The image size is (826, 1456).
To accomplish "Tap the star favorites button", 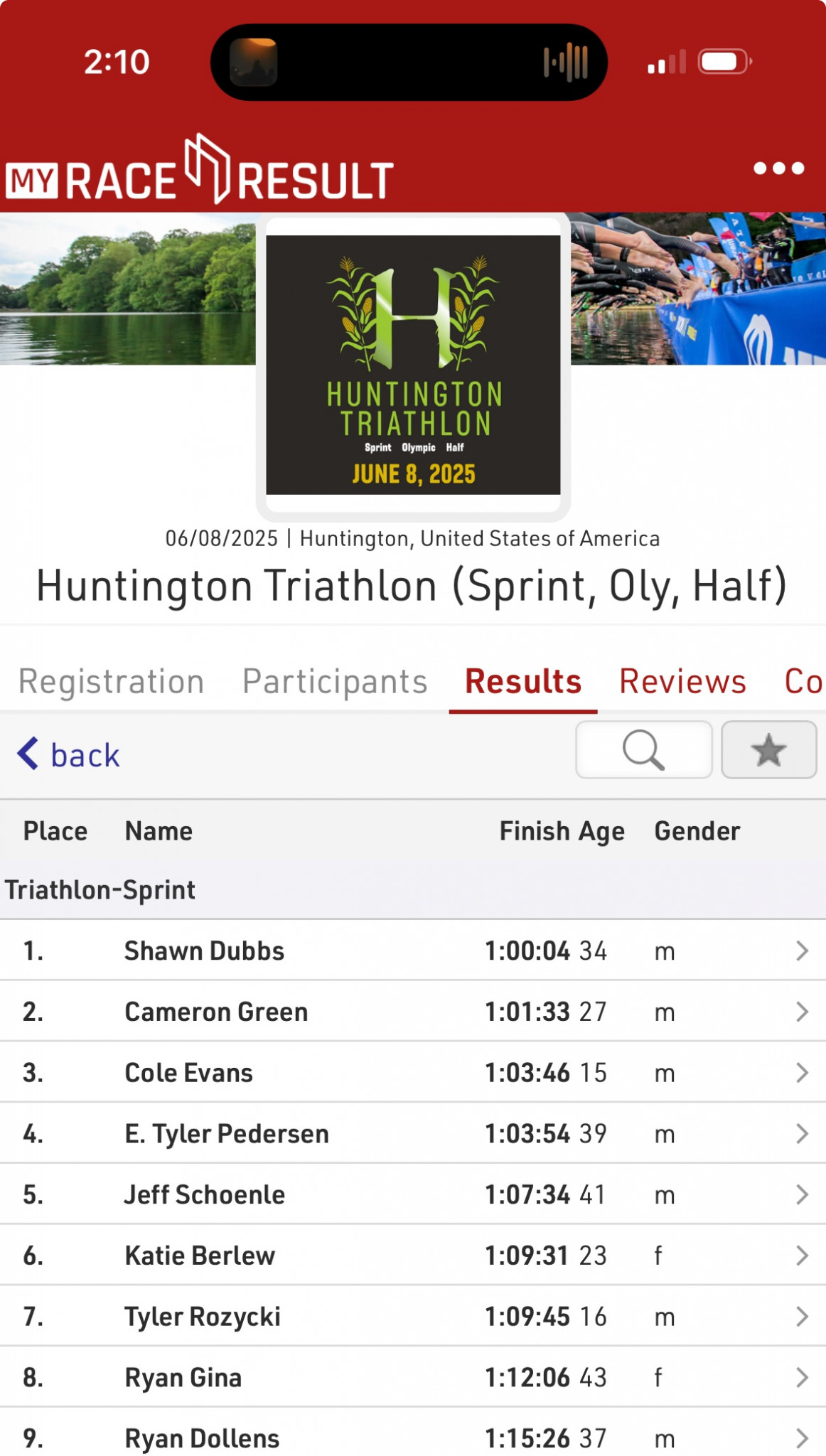I will point(768,750).
